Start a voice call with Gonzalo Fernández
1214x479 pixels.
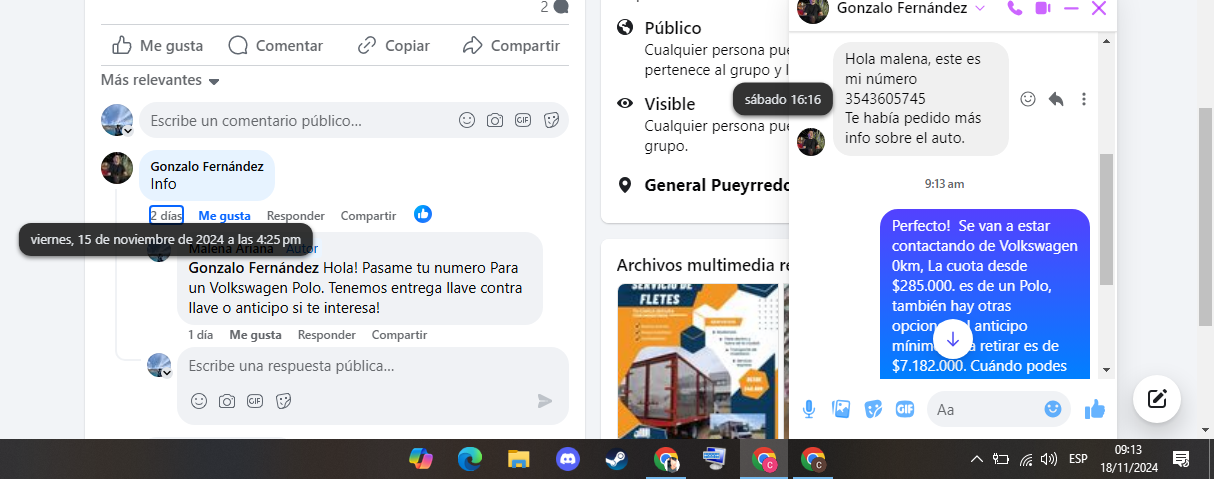point(1014,8)
